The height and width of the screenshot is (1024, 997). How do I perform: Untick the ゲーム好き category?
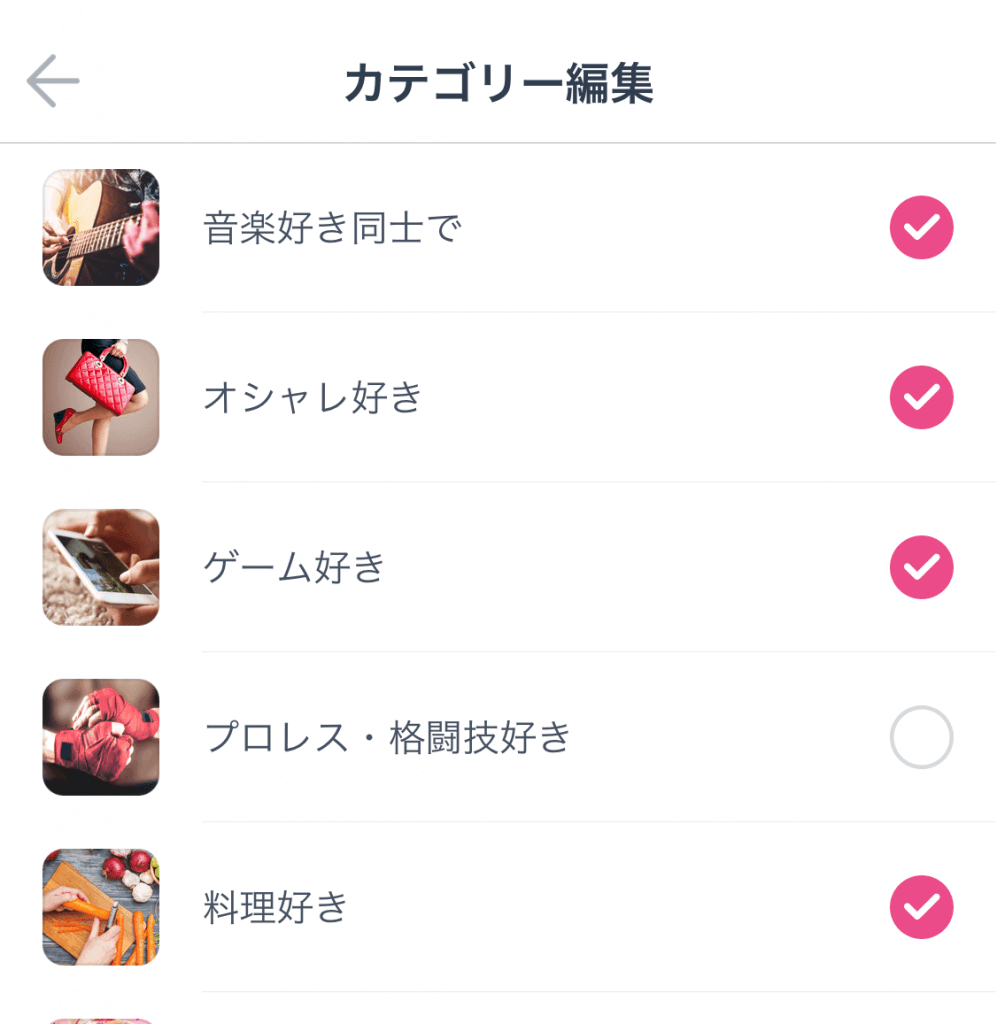[921, 568]
